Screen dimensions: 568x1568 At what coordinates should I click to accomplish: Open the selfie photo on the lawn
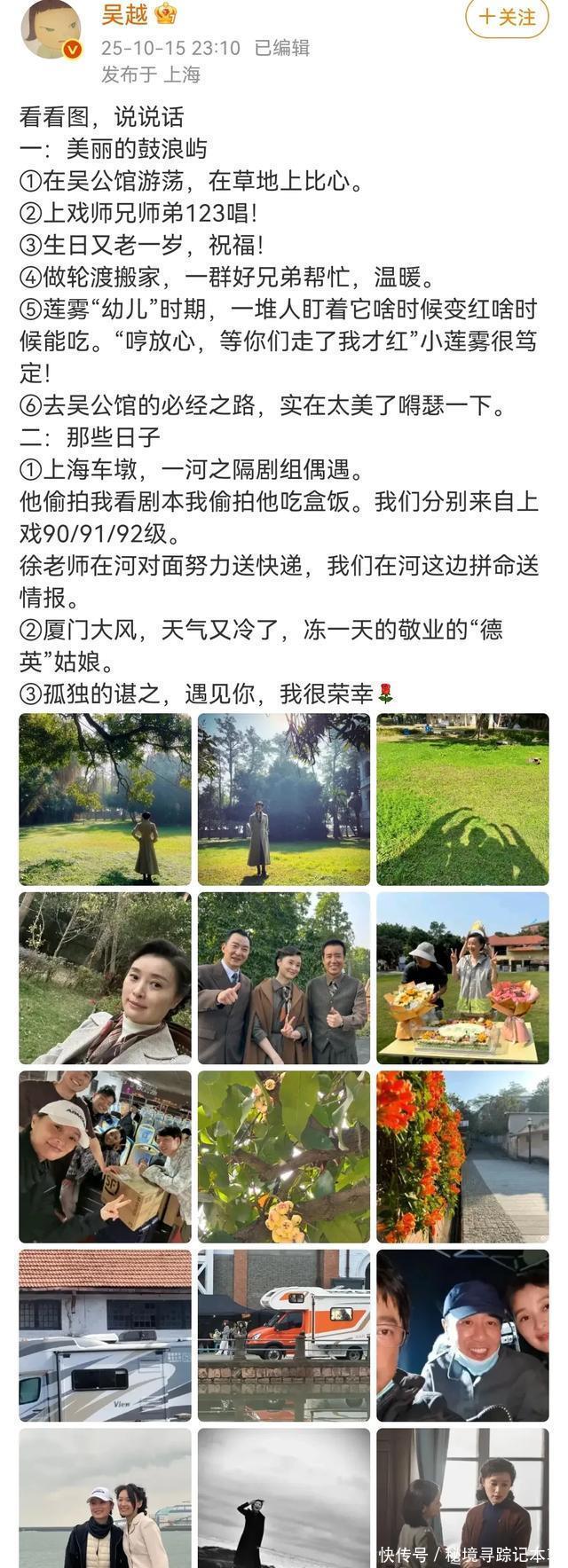[x=105, y=977]
